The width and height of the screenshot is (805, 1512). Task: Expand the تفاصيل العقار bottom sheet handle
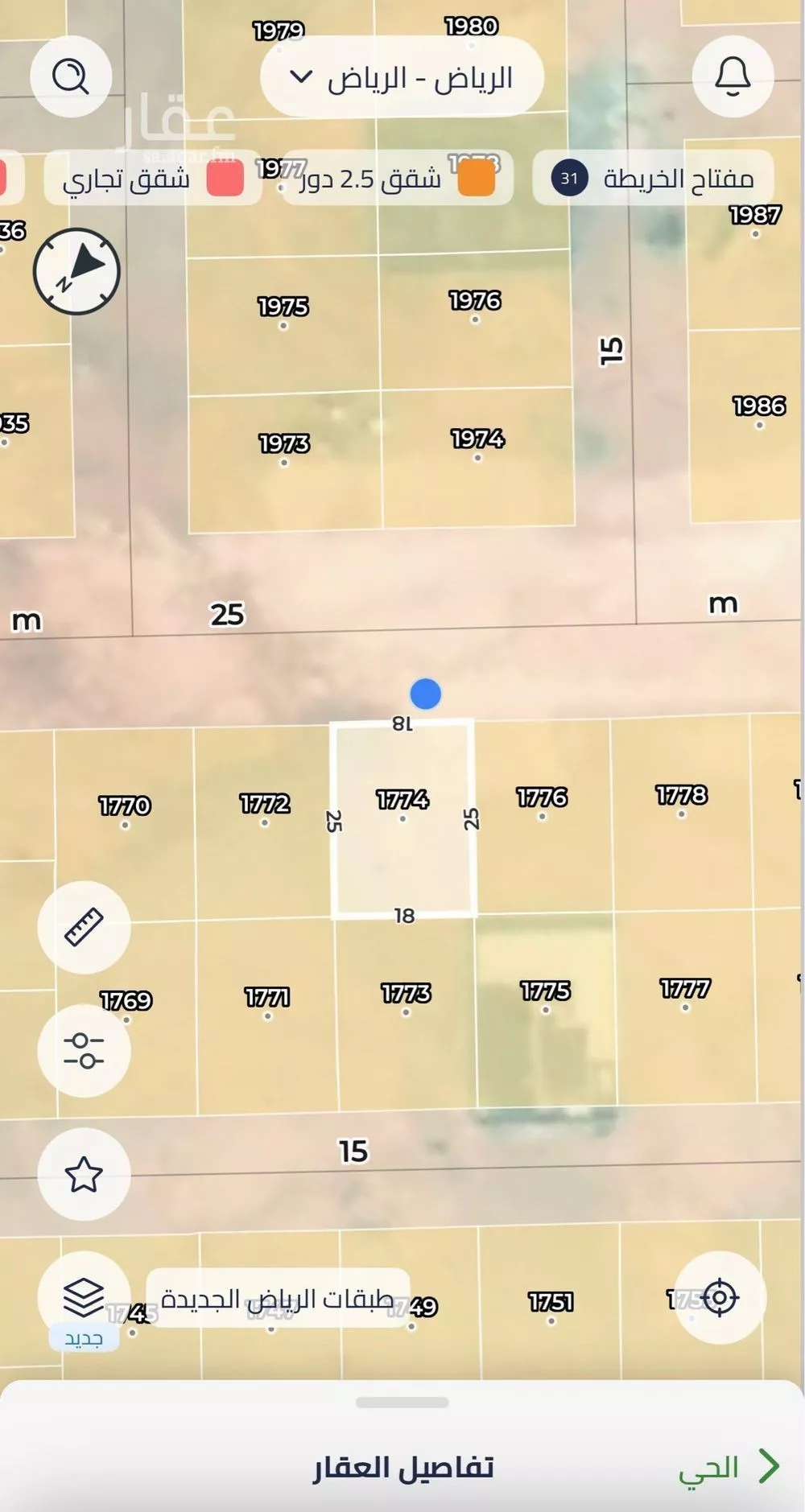[x=402, y=1403]
